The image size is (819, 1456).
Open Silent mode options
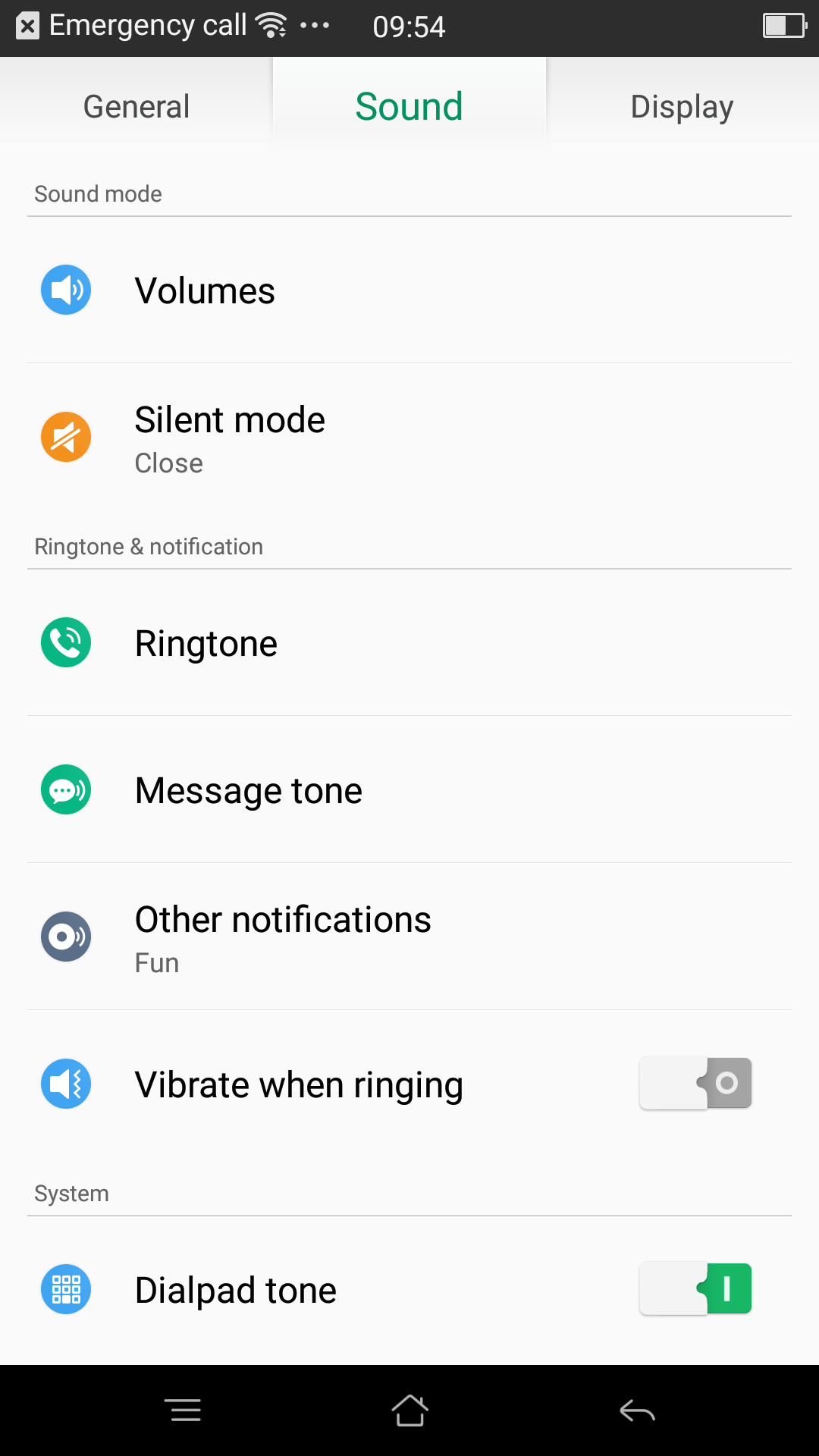pos(409,438)
